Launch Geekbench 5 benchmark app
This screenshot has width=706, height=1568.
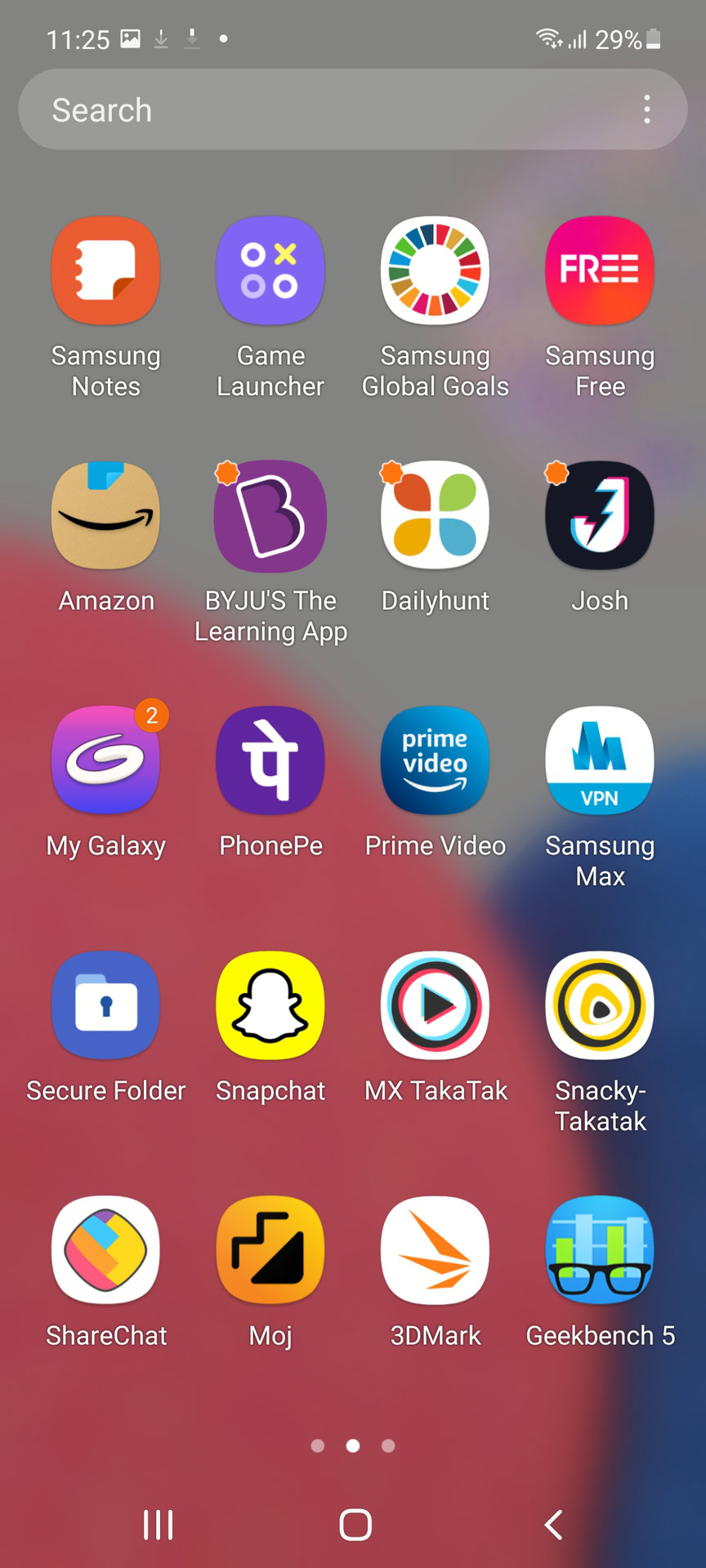[x=600, y=1250]
